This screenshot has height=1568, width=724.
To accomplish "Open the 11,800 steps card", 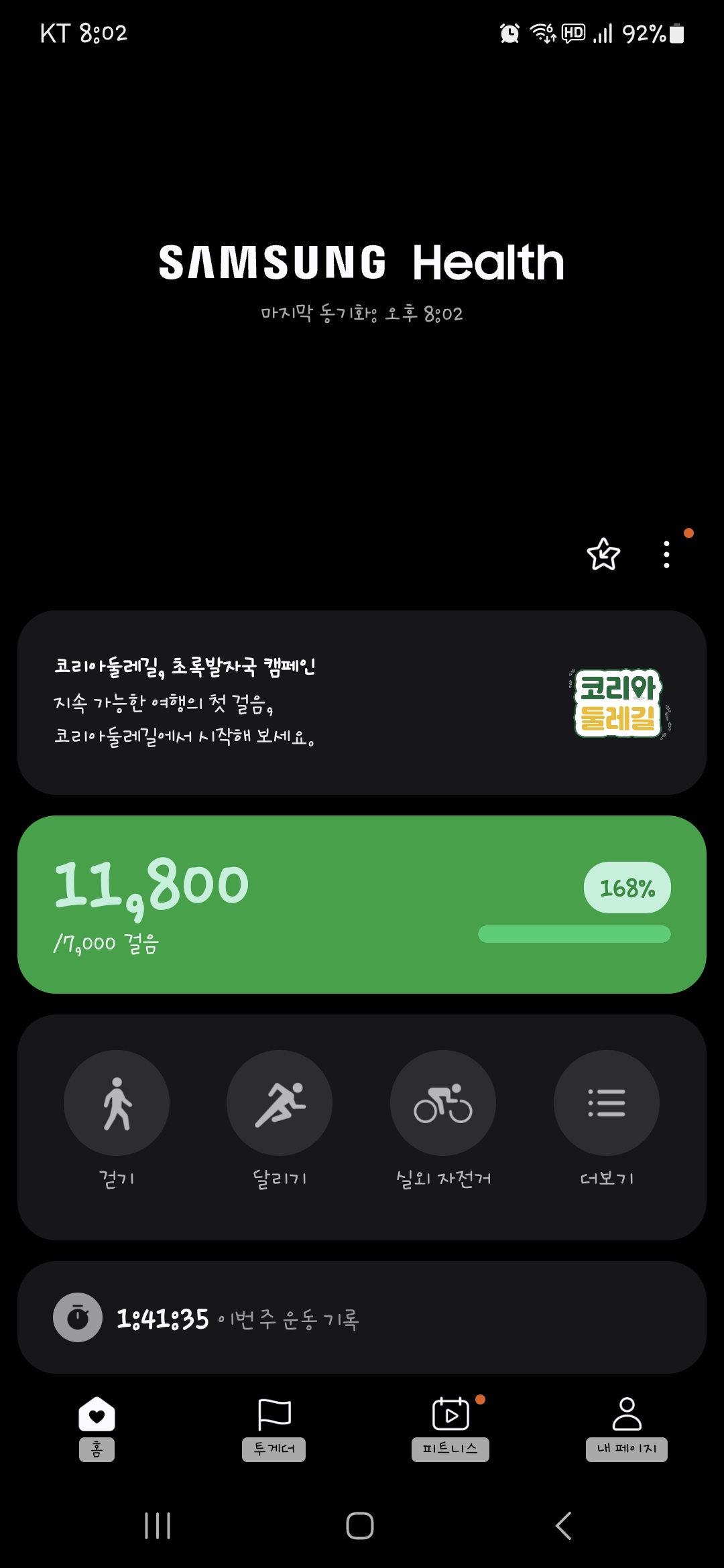I will [x=362, y=904].
